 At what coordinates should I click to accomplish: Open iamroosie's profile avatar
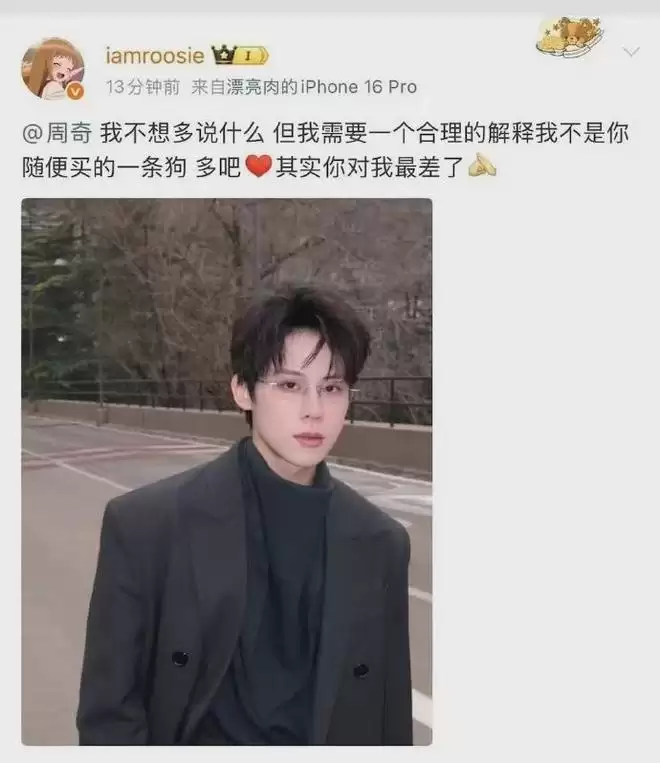pyautogui.click(x=53, y=68)
